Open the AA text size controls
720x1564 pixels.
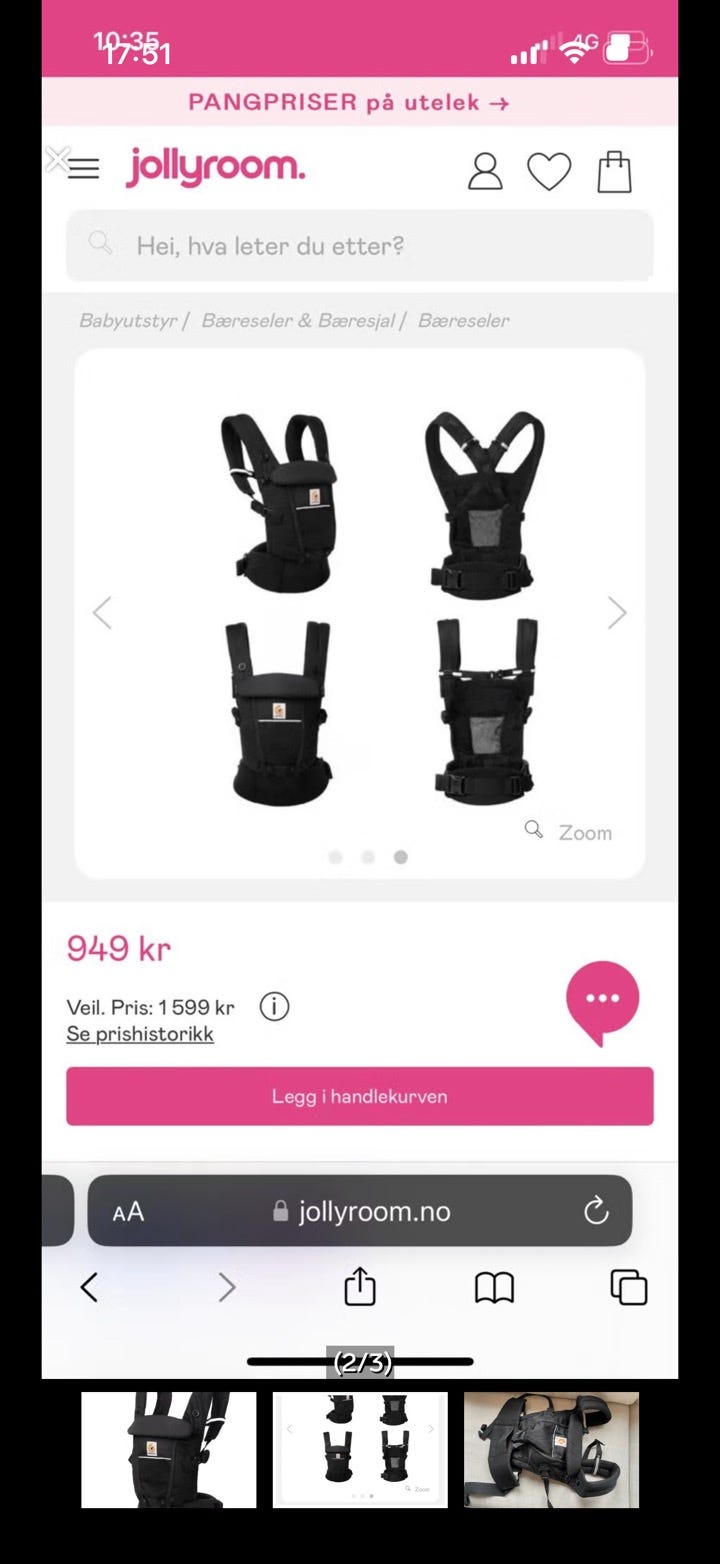pos(127,1211)
